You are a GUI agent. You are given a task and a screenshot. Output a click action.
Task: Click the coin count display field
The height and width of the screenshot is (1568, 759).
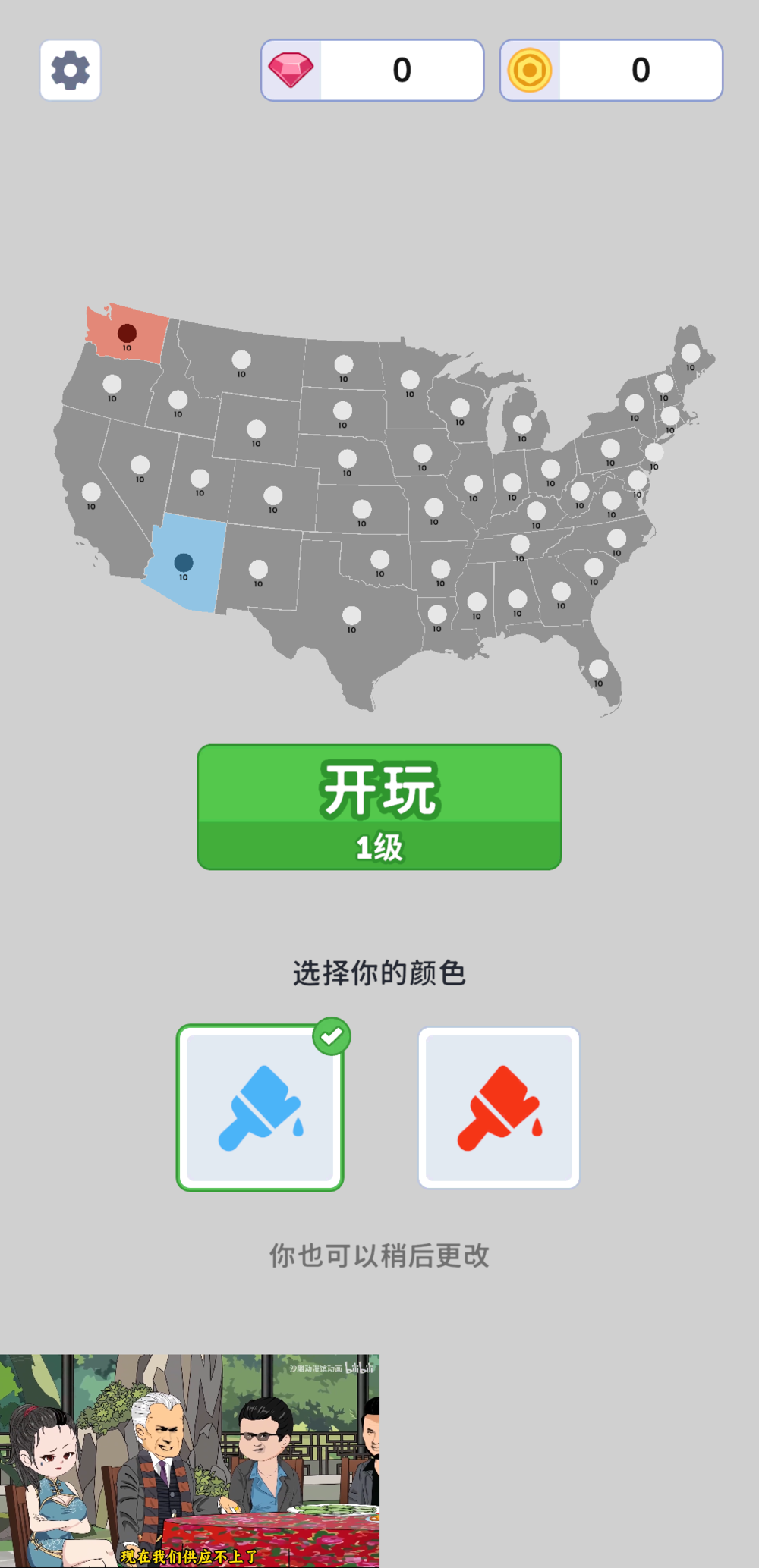[640, 69]
